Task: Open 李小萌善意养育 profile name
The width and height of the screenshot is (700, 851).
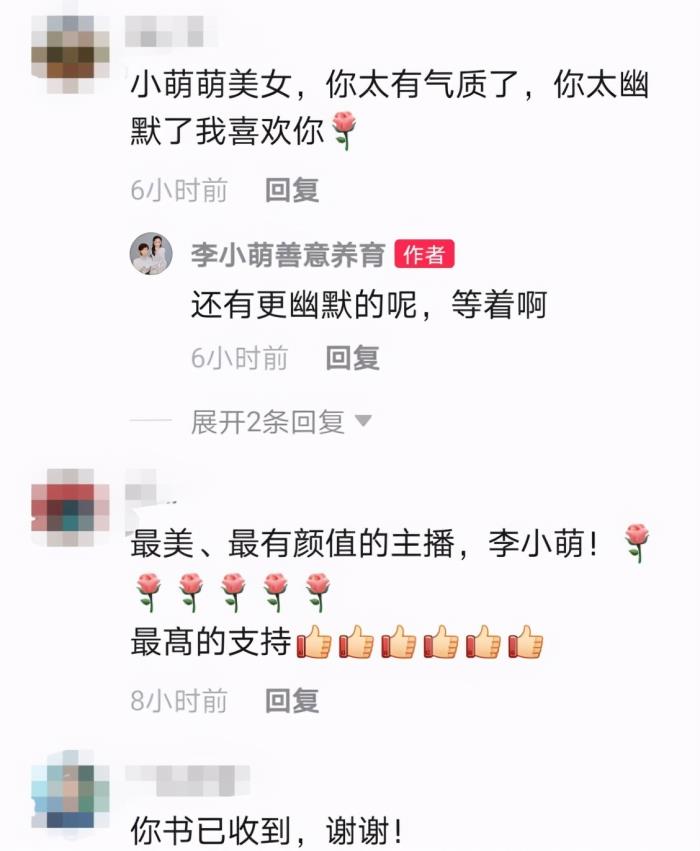Action: 288,255
